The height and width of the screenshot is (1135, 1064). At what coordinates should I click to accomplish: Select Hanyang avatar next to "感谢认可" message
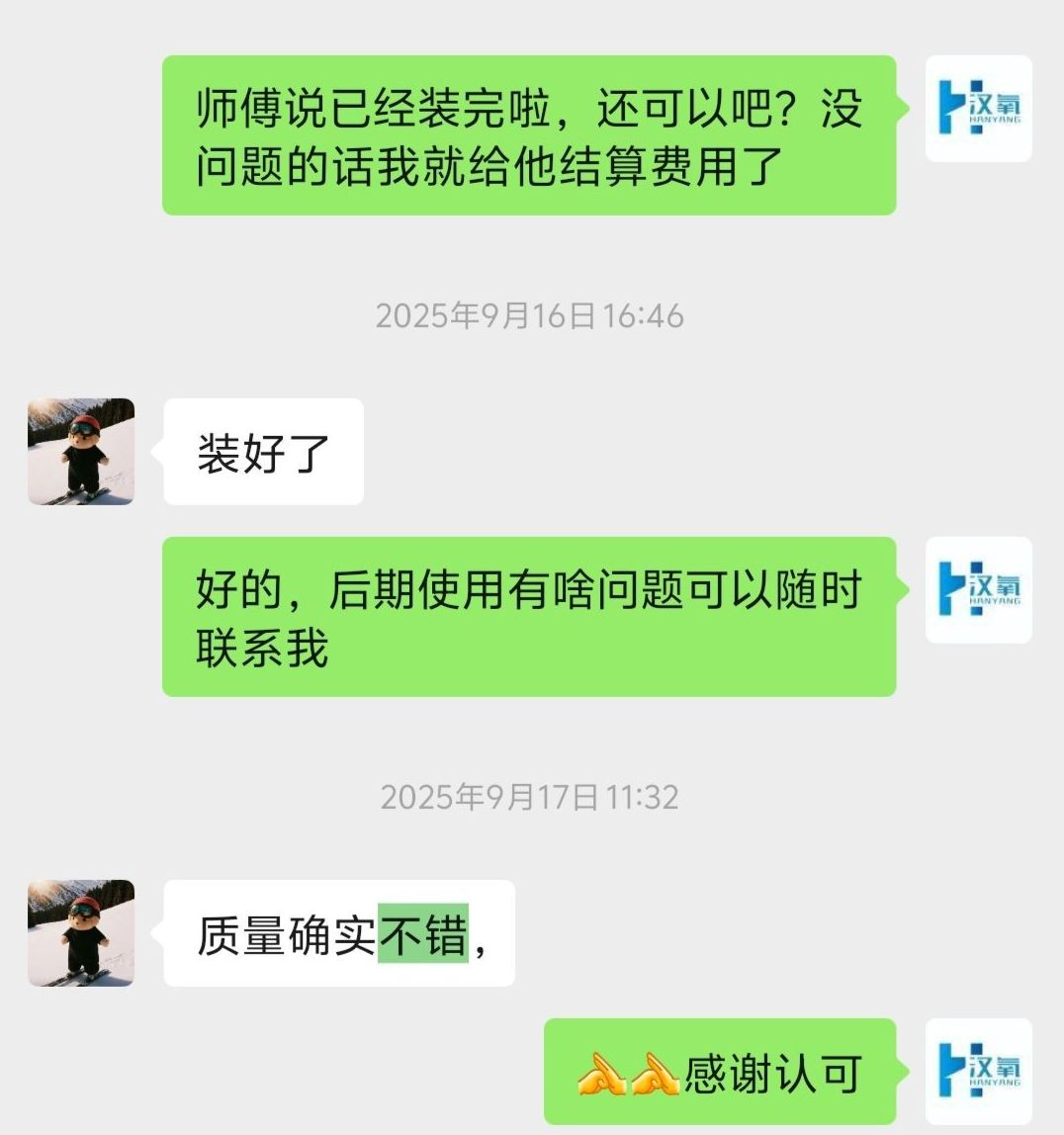click(978, 1072)
